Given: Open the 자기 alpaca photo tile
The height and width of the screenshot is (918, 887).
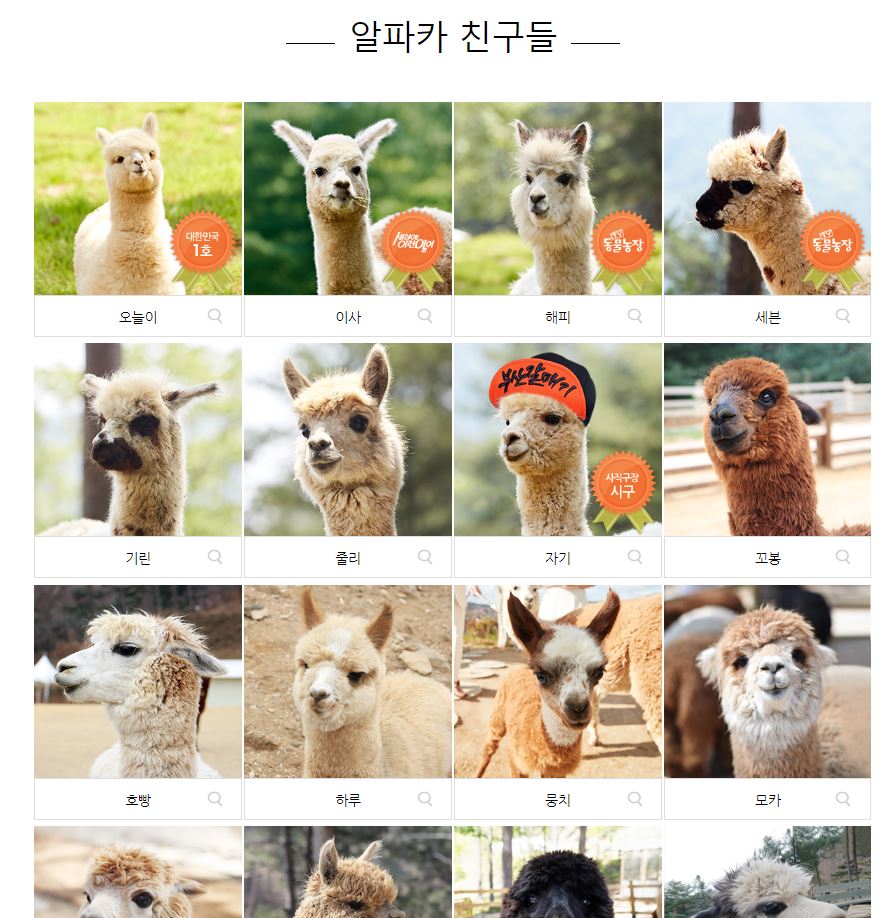Looking at the screenshot, I should 557,439.
